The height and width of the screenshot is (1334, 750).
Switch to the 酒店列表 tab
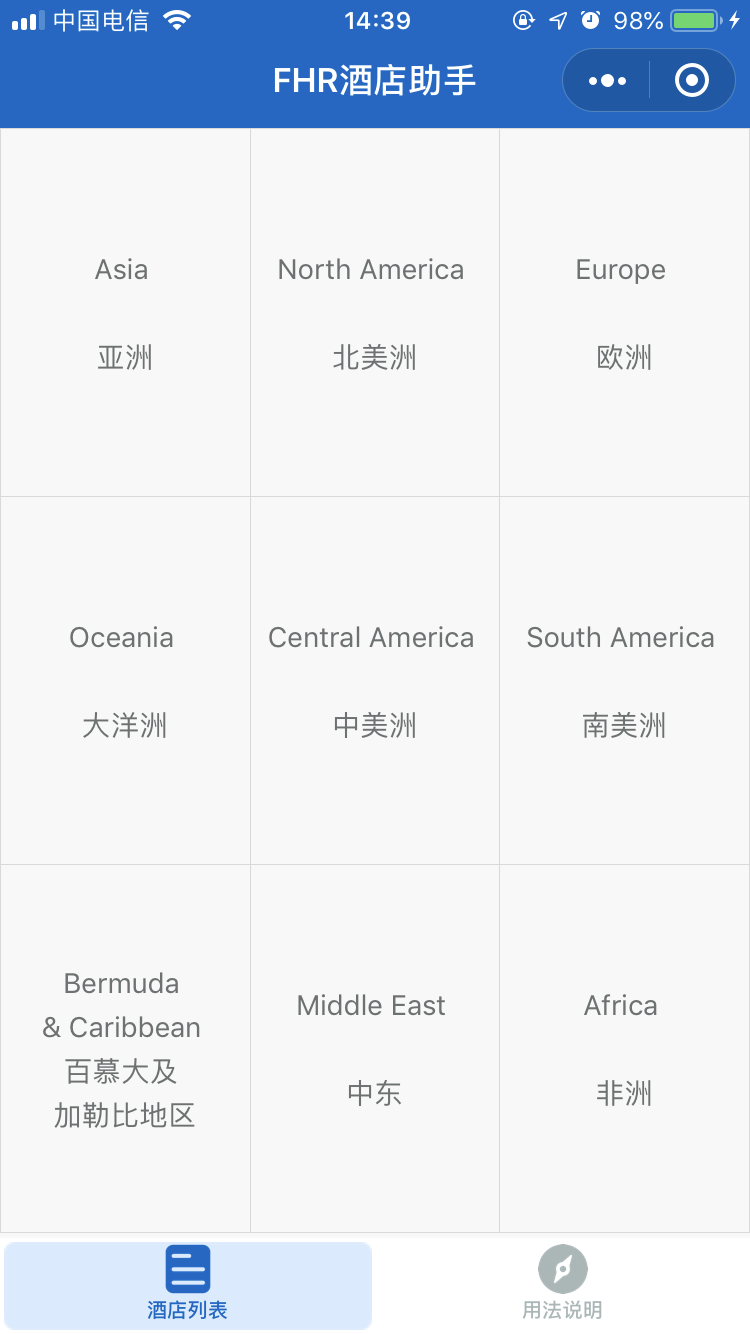click(188, 1285)
